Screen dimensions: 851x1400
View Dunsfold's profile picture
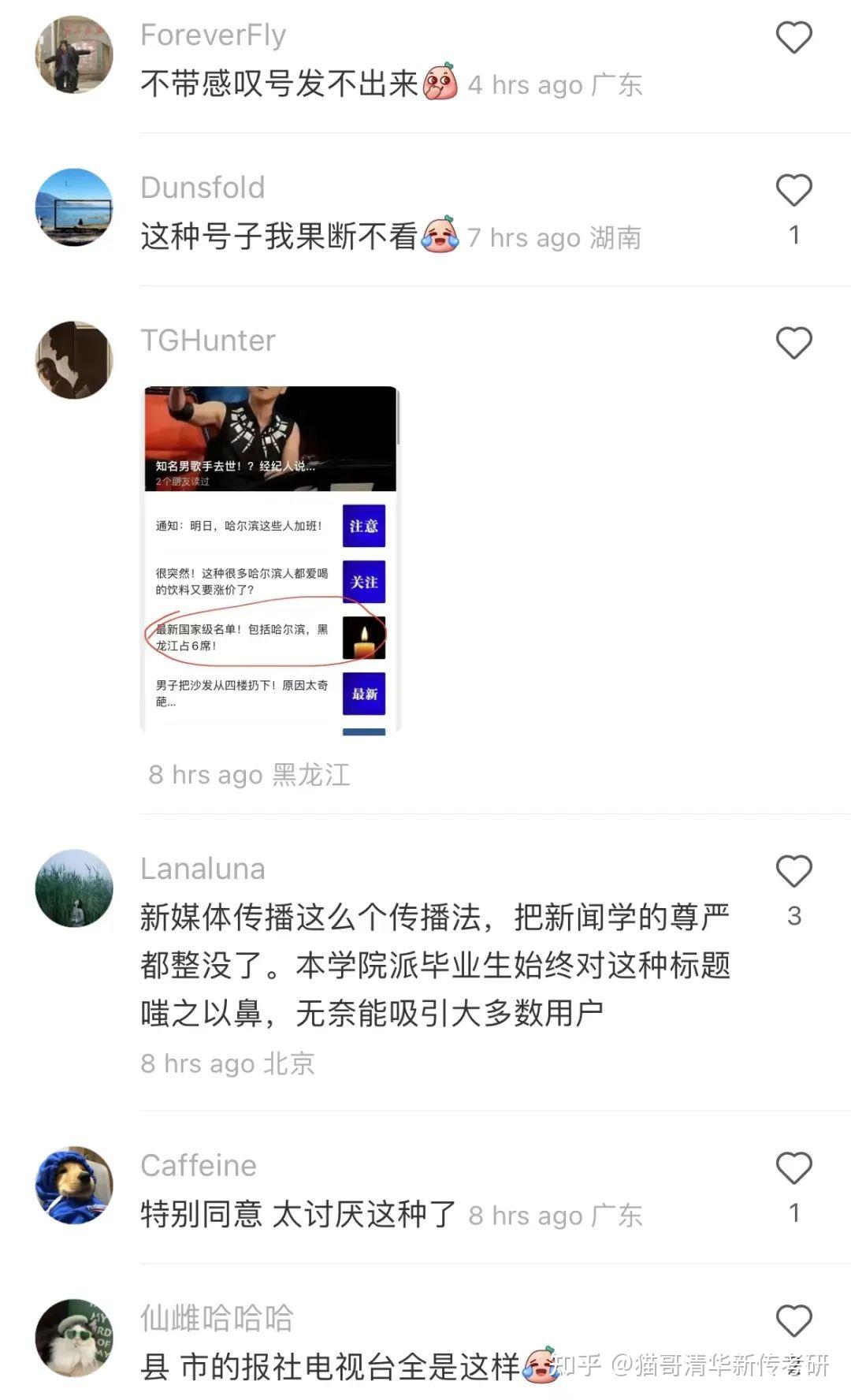(74, 207)
